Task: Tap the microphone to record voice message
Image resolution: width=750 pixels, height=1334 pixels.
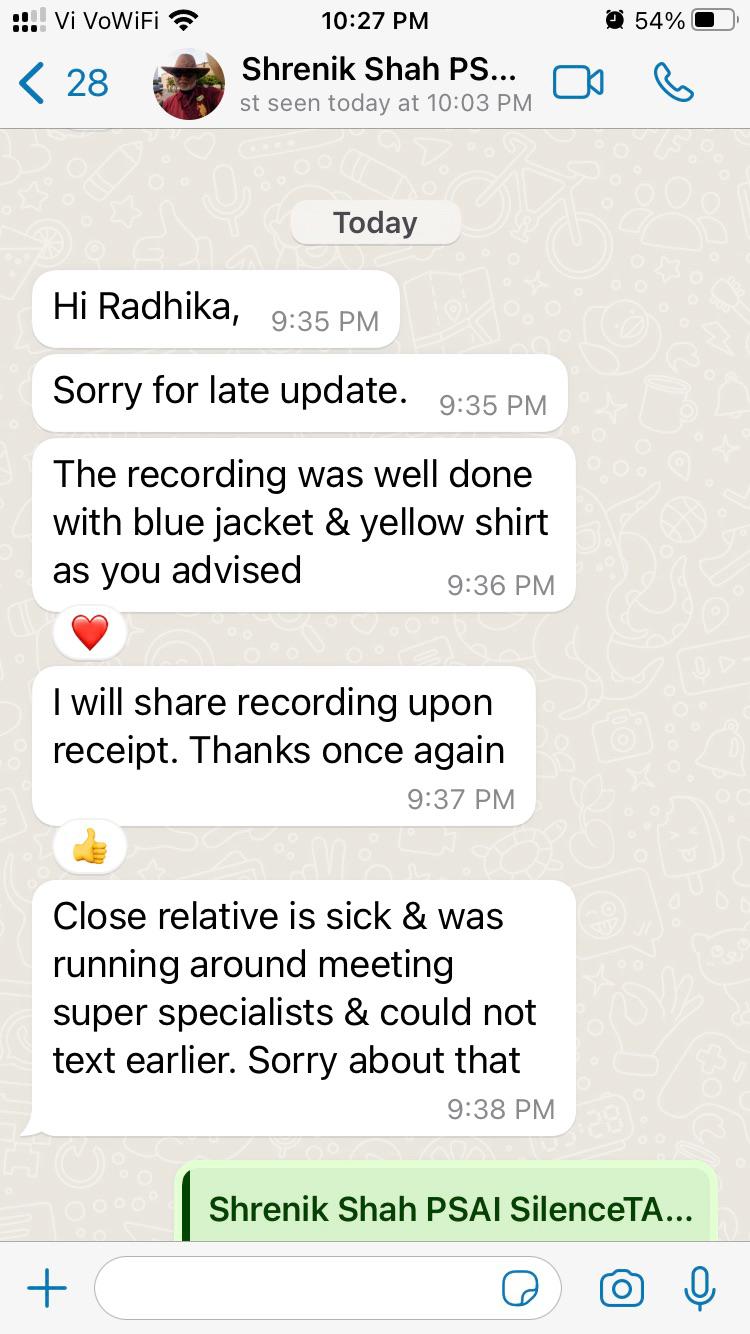Action: point(700,1288)
